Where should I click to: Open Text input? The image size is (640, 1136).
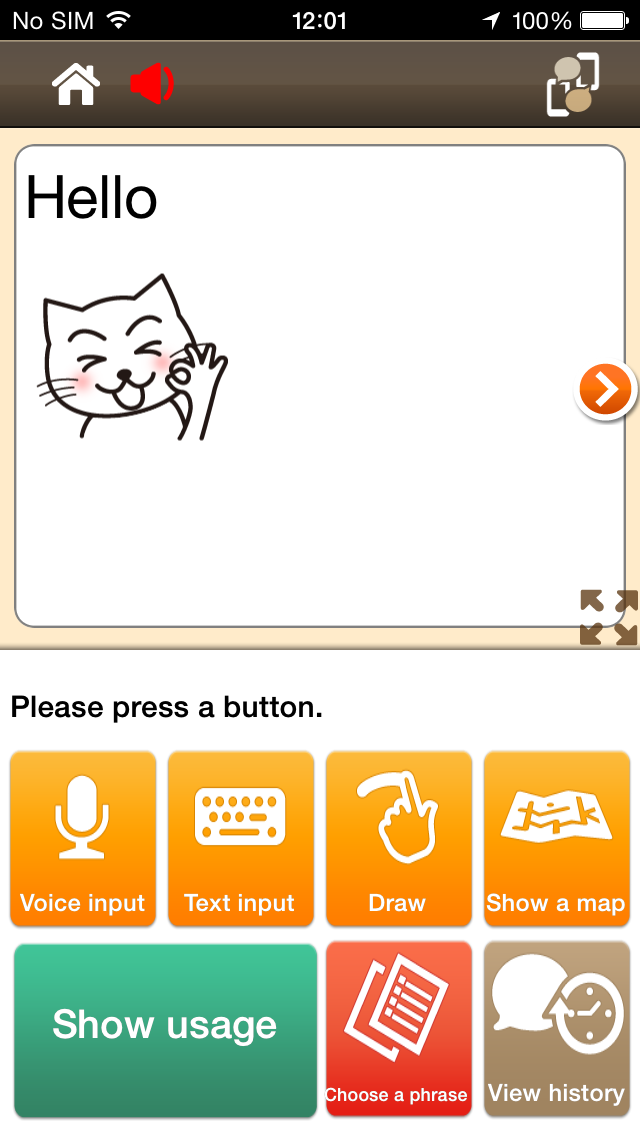pyautogui.click(x=241, y=839)
